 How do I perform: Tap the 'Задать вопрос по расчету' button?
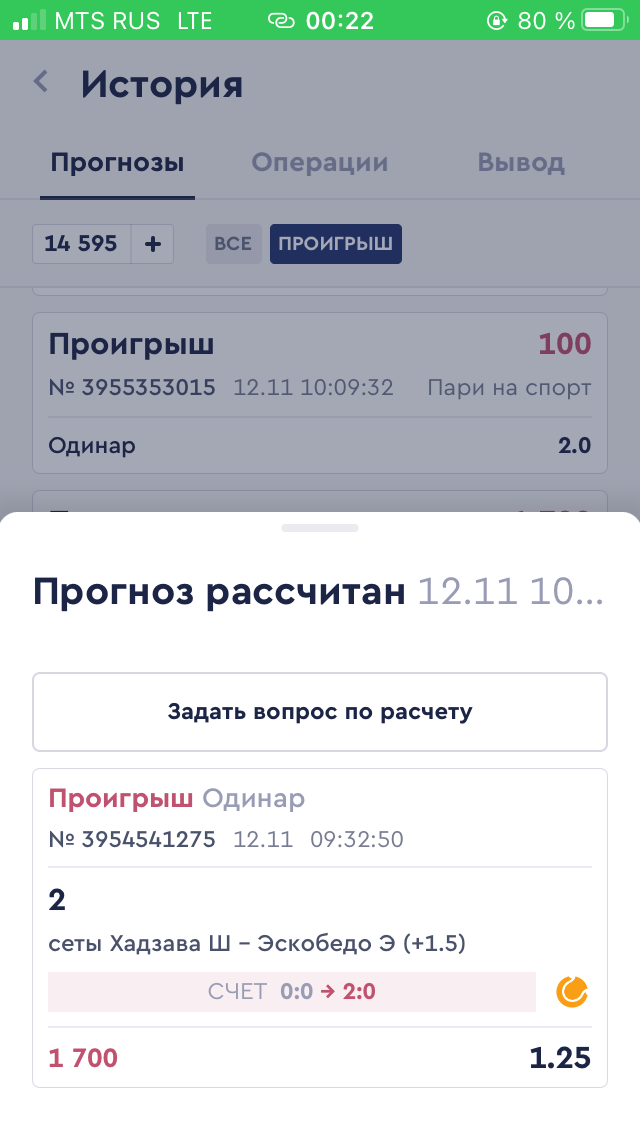pos(320,712)
